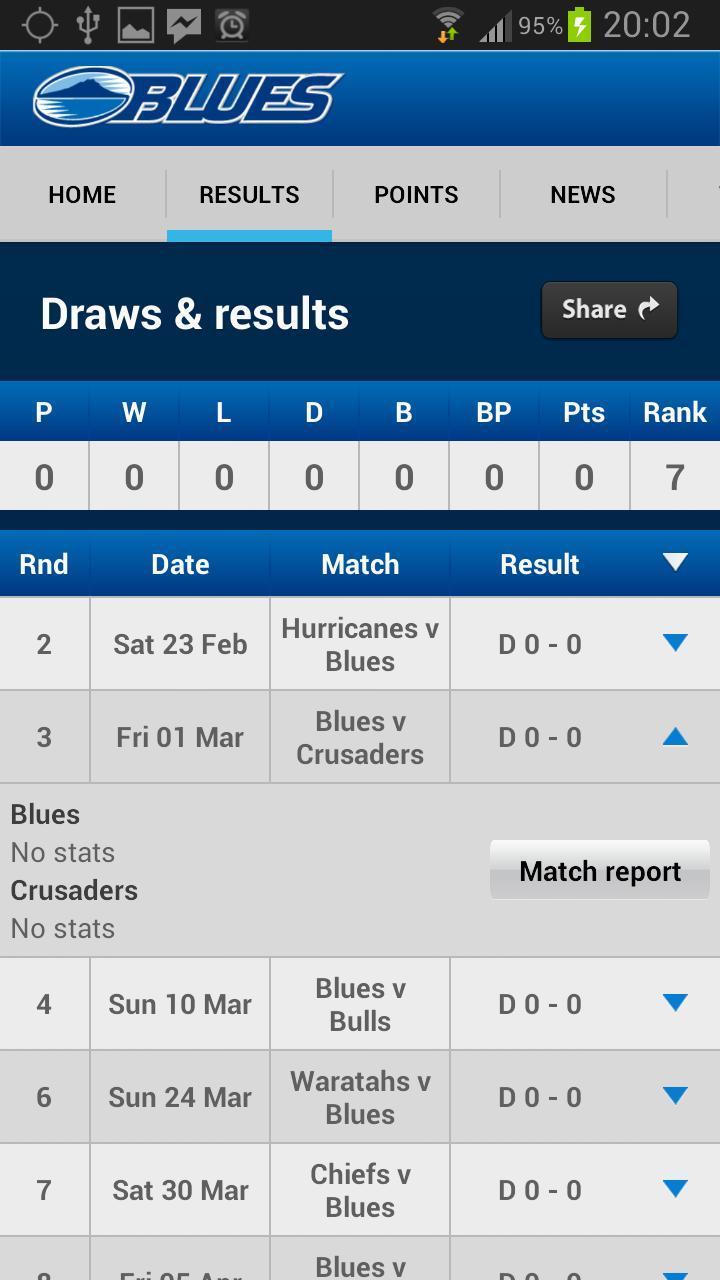Collapse the Blues v Crusaders match details
This screenshot has height=1280, width=720.
tap(675, 736)
